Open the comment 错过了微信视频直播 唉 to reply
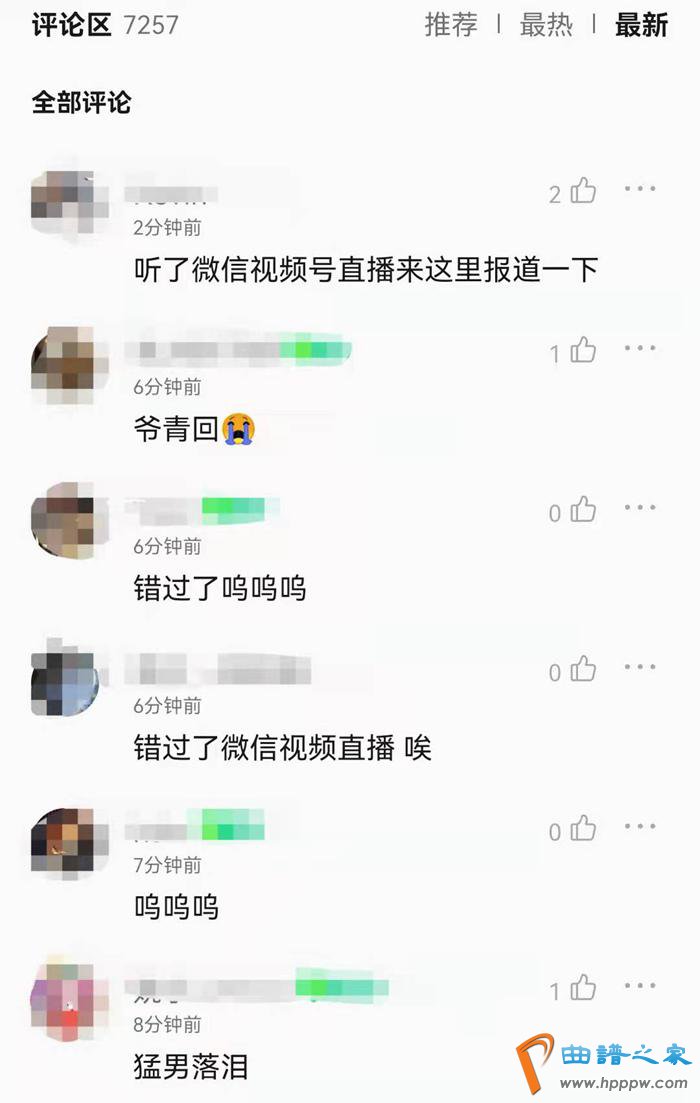Screen dimensions: 700x1103 [x=282, y=748]
